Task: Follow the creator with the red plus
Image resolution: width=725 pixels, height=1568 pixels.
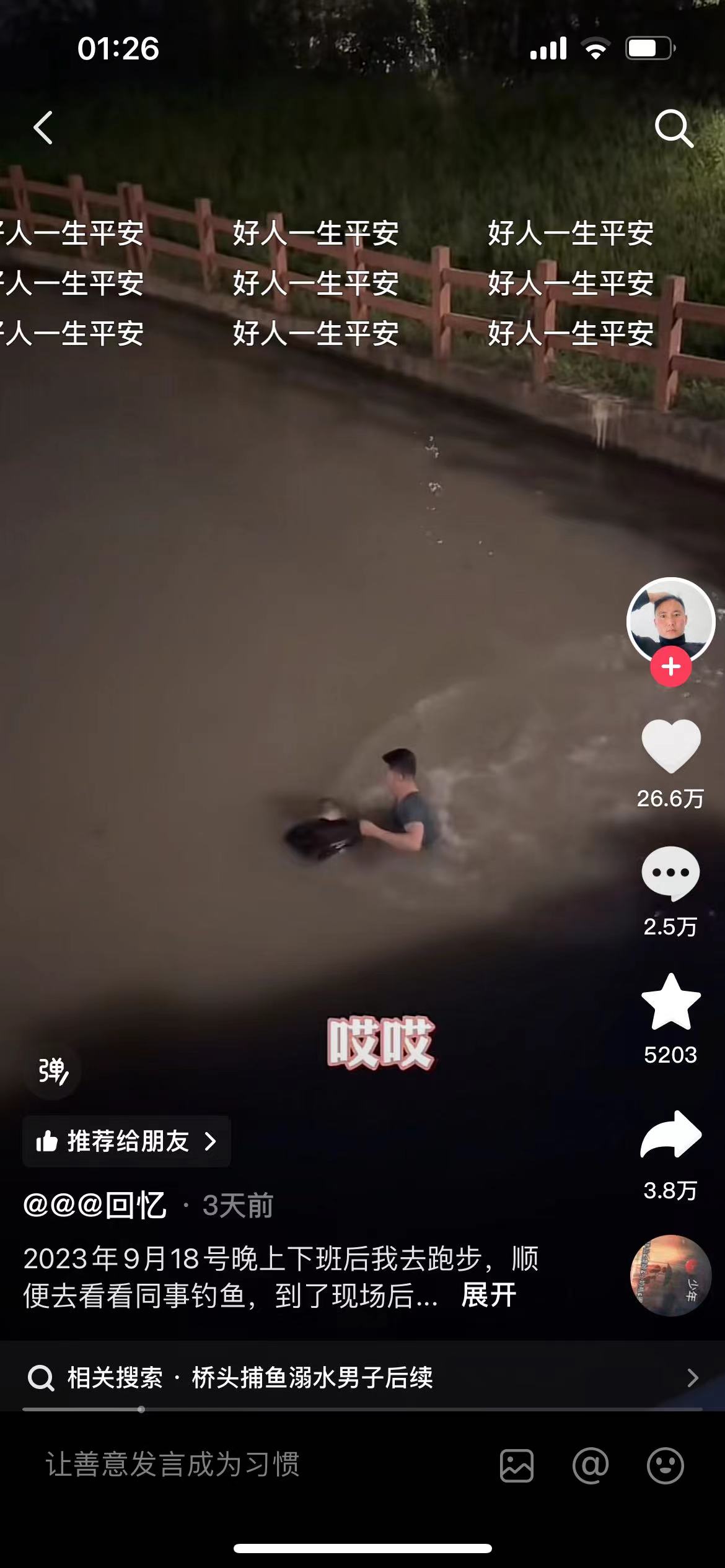Action: [670, 667]
